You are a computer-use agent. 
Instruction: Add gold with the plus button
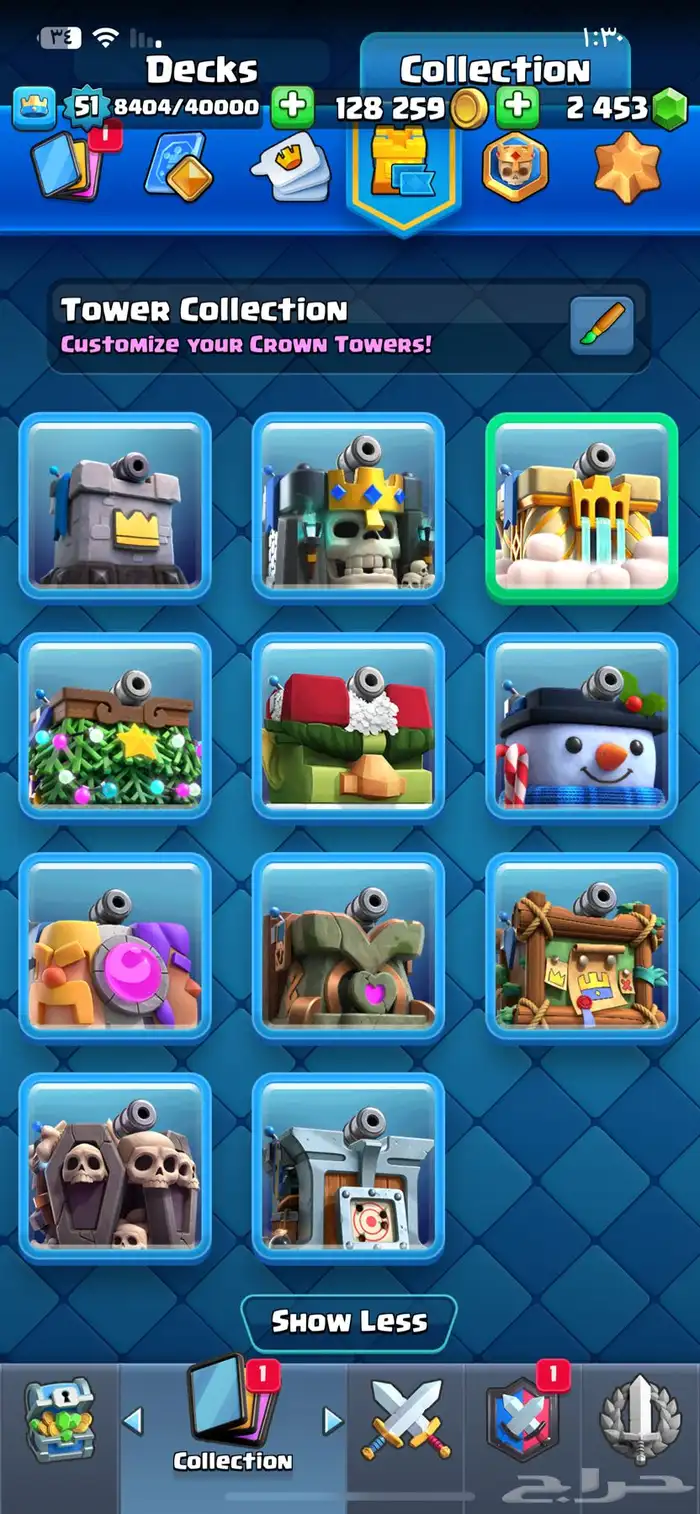(x=517, y=107)
